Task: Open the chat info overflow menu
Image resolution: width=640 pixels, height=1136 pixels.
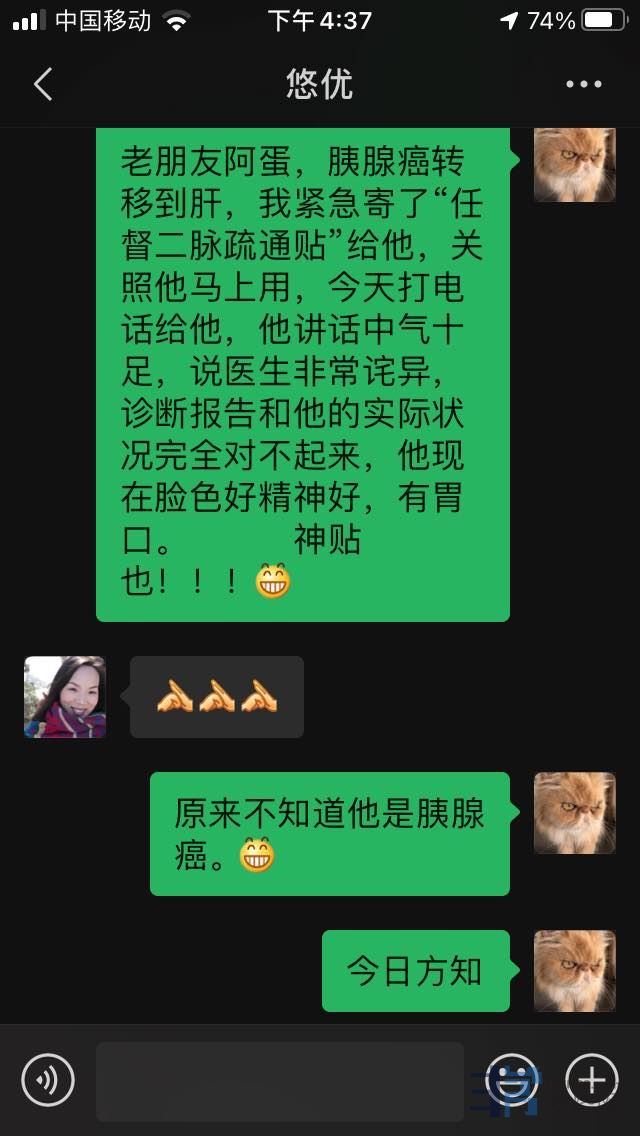Action: (x=584, y=84)
